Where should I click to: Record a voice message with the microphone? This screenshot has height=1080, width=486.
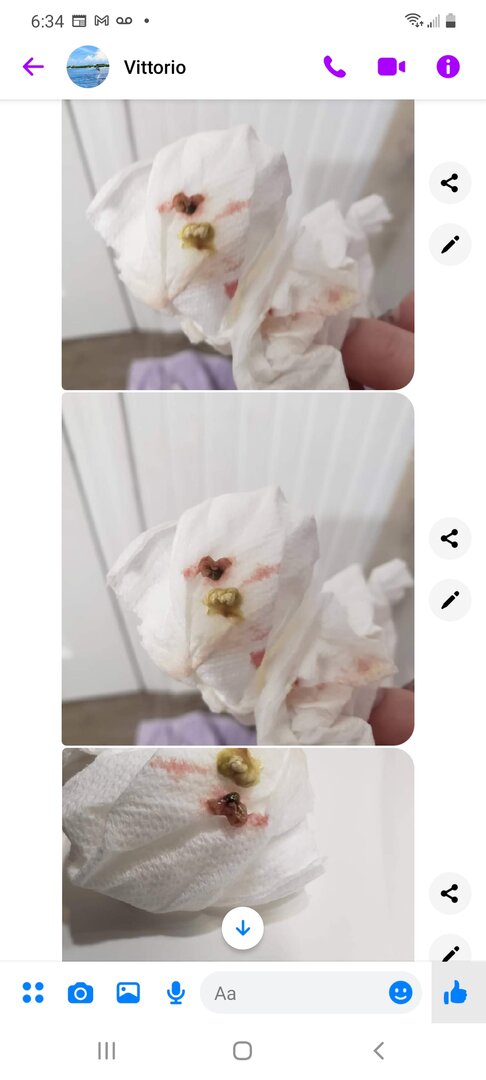[x=176, y=993]
